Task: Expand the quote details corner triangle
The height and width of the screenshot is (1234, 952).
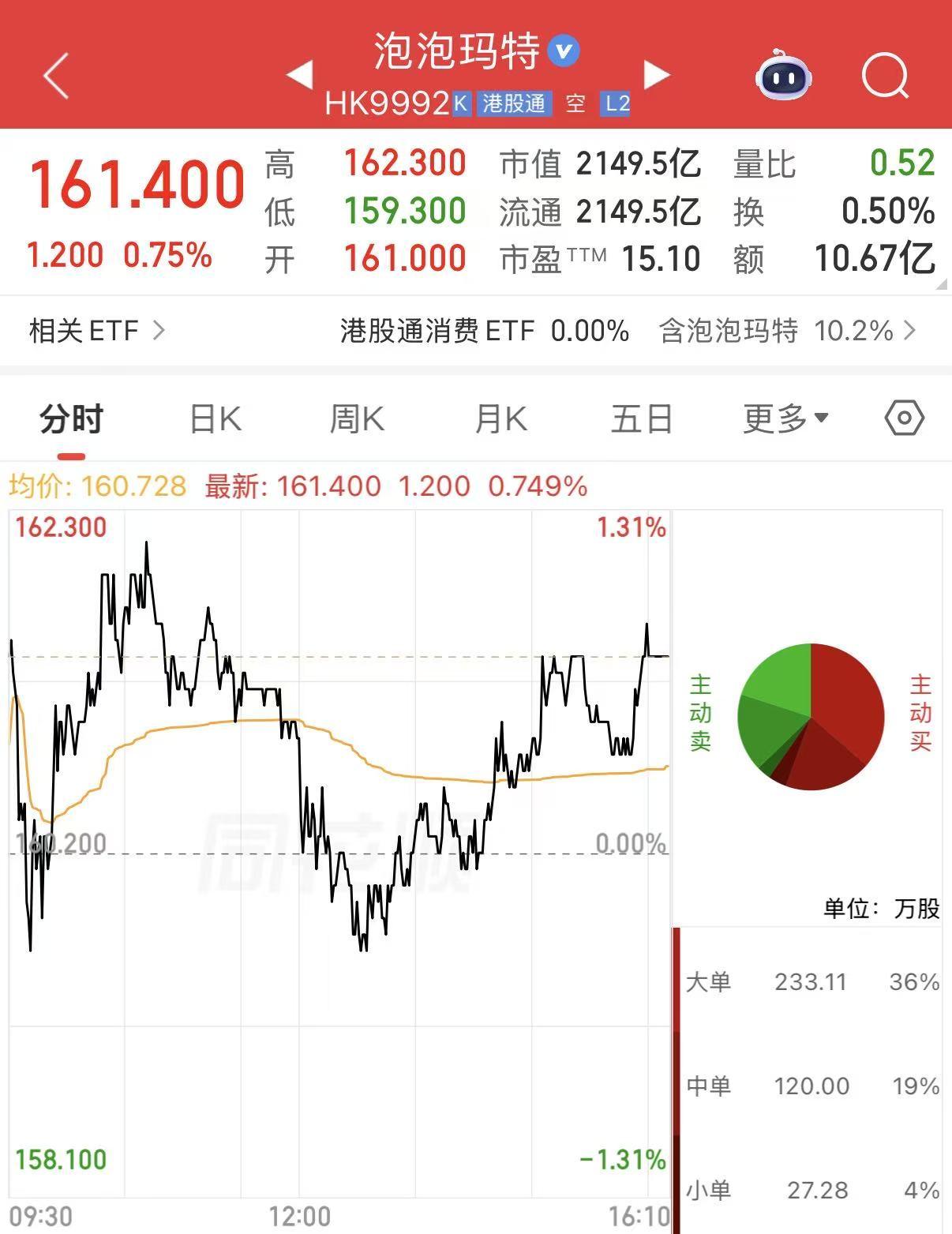Action: point(942,284)
